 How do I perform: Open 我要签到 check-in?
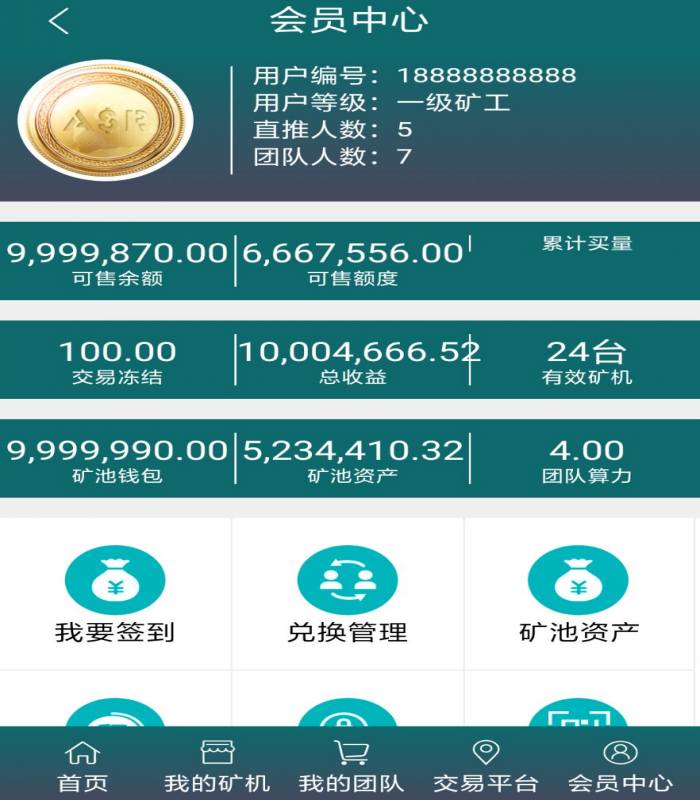point(115,594)
